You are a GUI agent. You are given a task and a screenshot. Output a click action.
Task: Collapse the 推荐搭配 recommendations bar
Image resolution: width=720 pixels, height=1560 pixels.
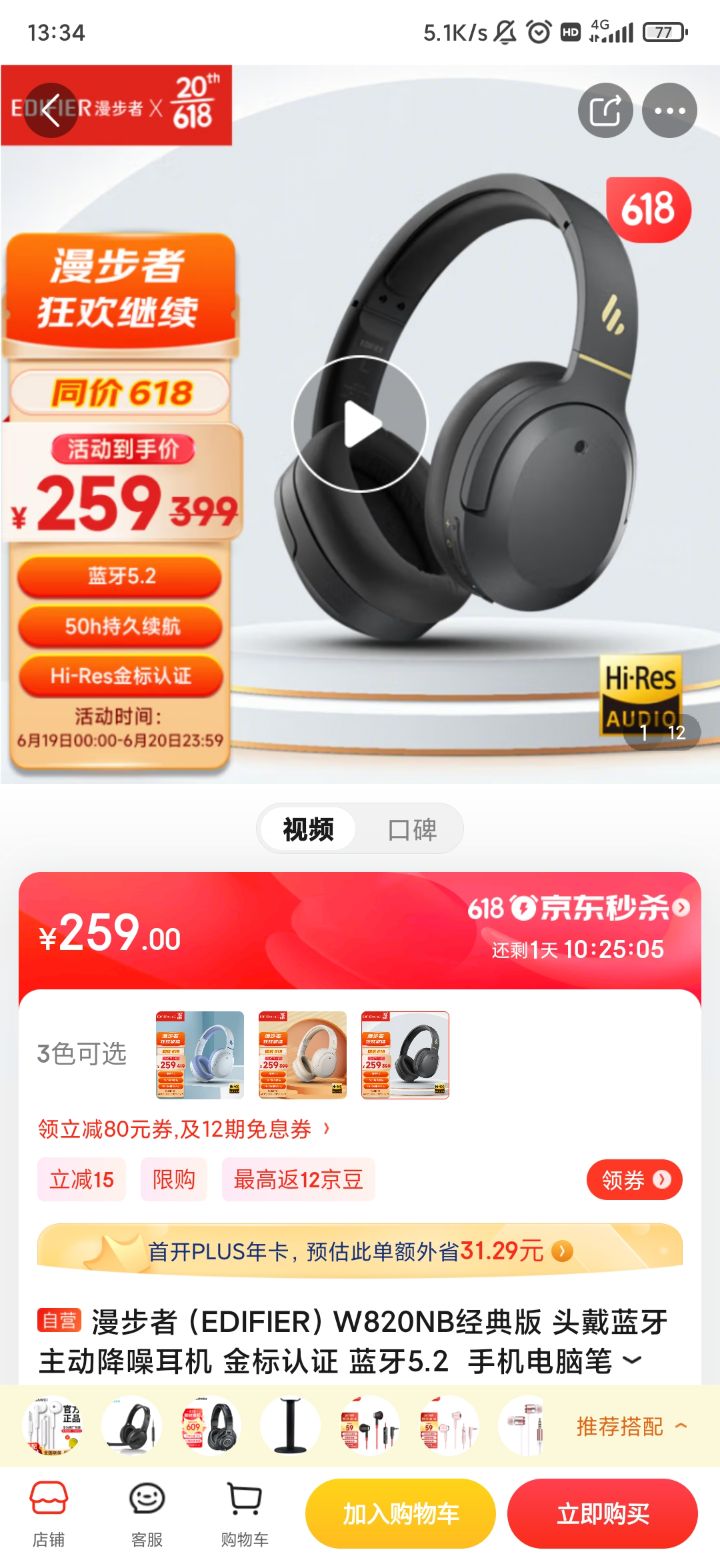click(x=632, y=1426)
